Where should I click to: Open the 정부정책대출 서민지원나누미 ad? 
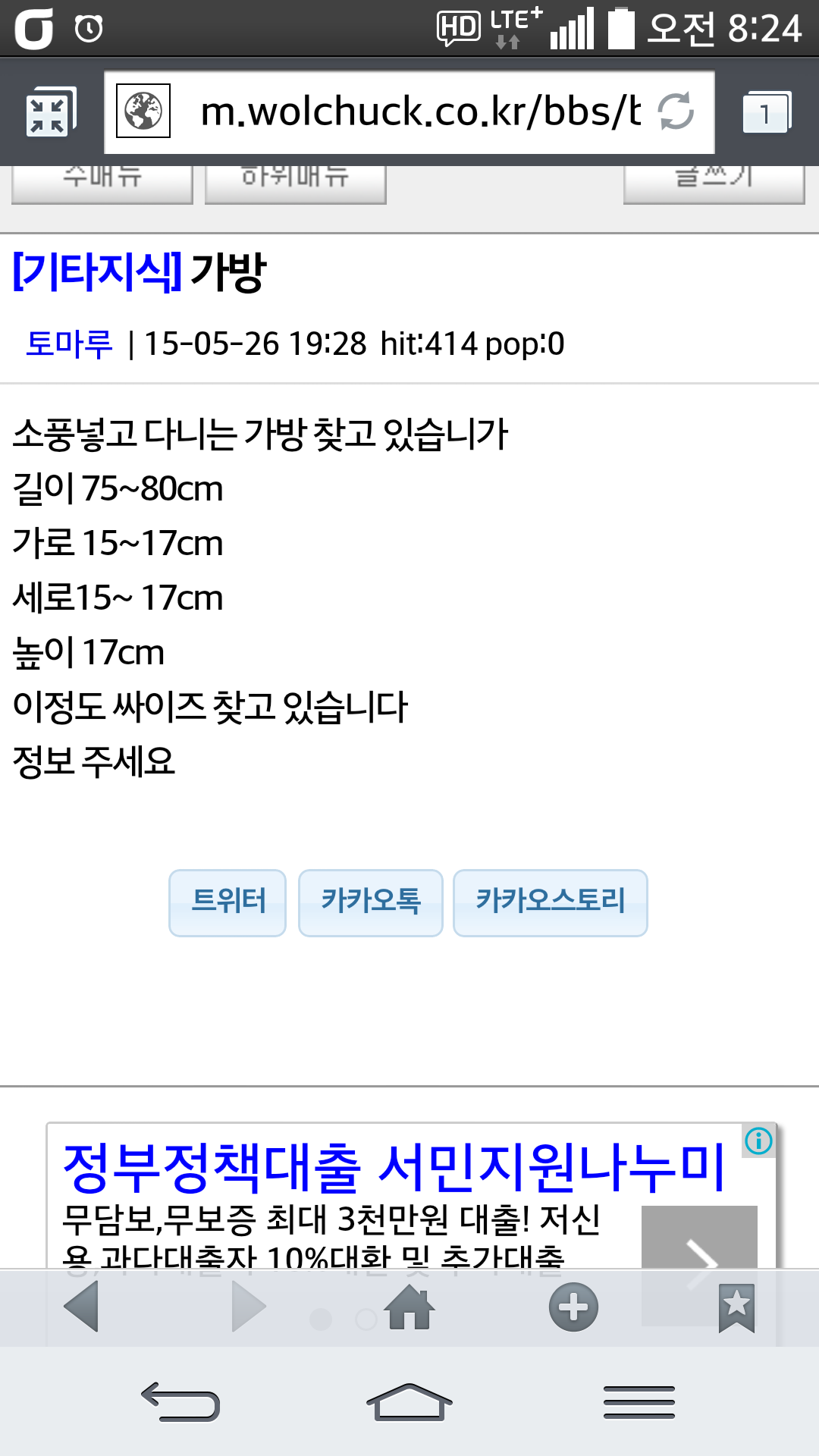tap(394, 1167)
